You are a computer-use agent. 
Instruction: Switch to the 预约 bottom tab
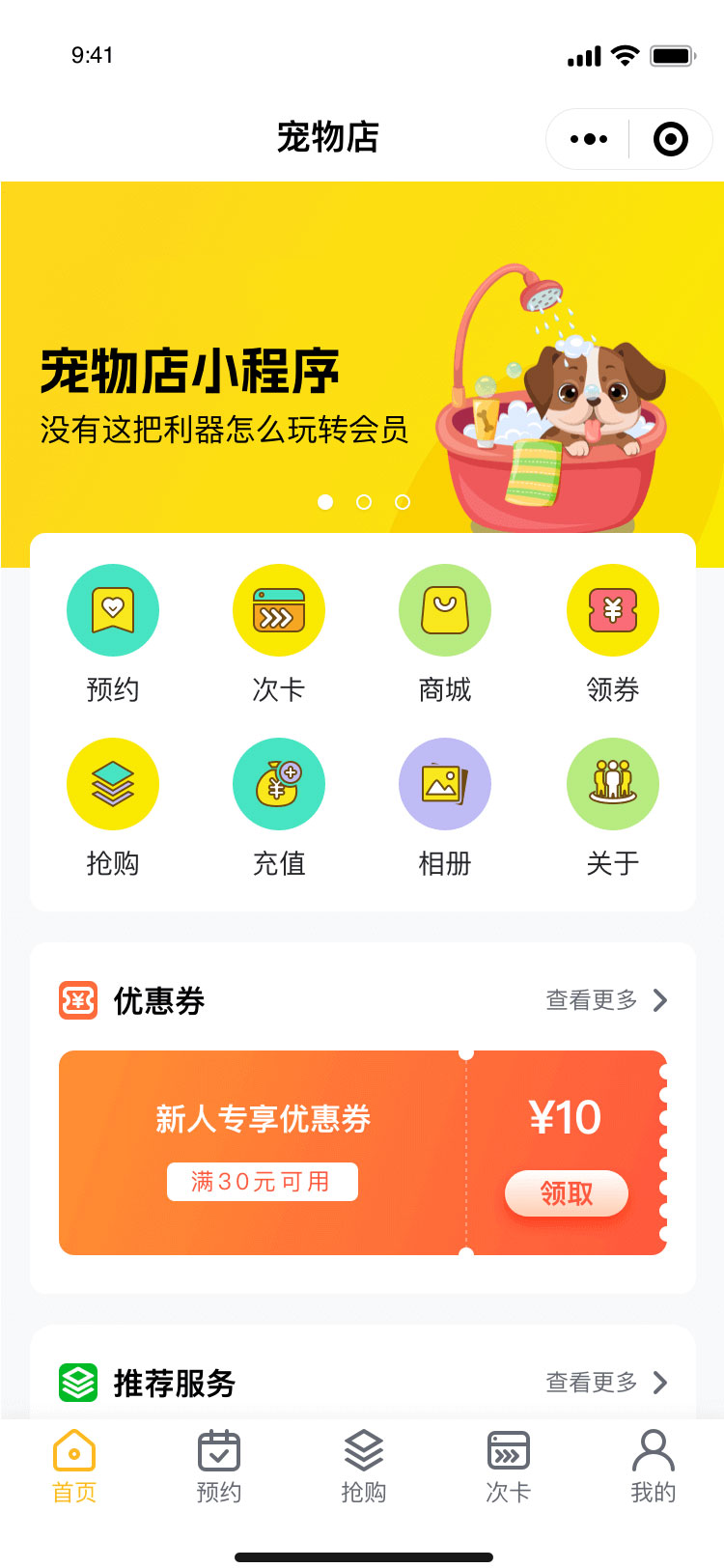click(219, 1466)
